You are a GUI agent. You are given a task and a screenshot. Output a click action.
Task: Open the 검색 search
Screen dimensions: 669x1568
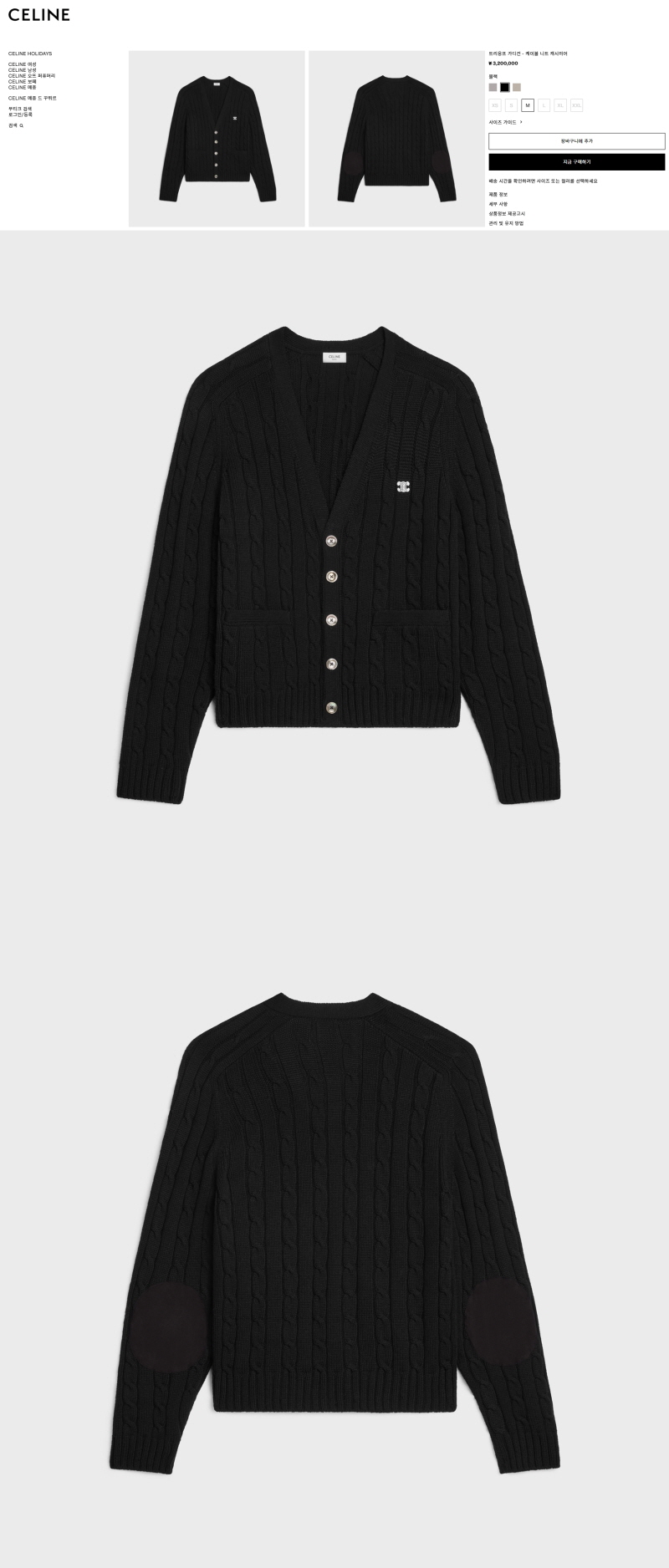(16, 125)
